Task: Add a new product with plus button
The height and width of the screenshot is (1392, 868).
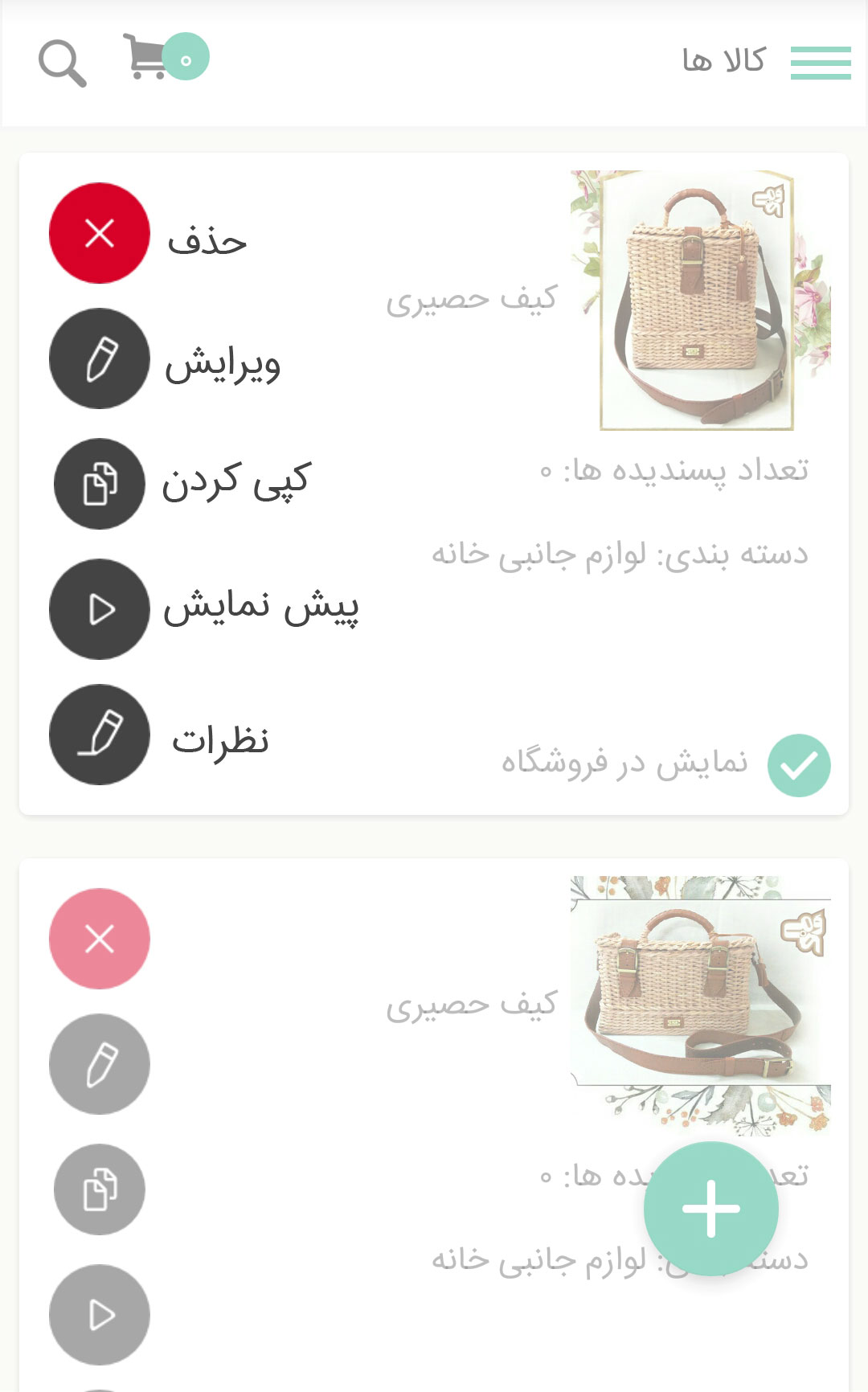Action: pos(710,1208)
